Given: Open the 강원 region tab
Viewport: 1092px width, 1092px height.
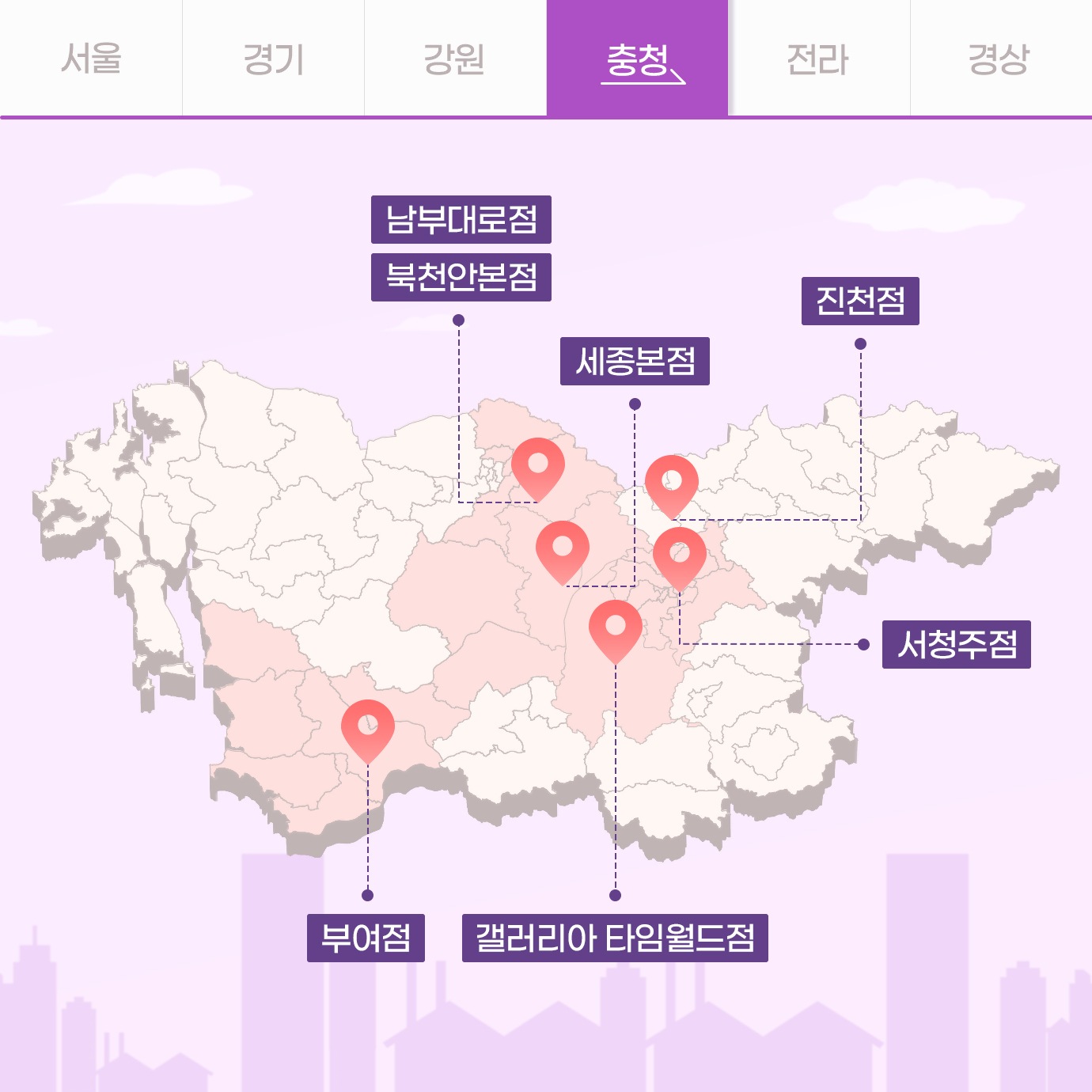Looking at the screenshot, I should [x=455, y=59].
